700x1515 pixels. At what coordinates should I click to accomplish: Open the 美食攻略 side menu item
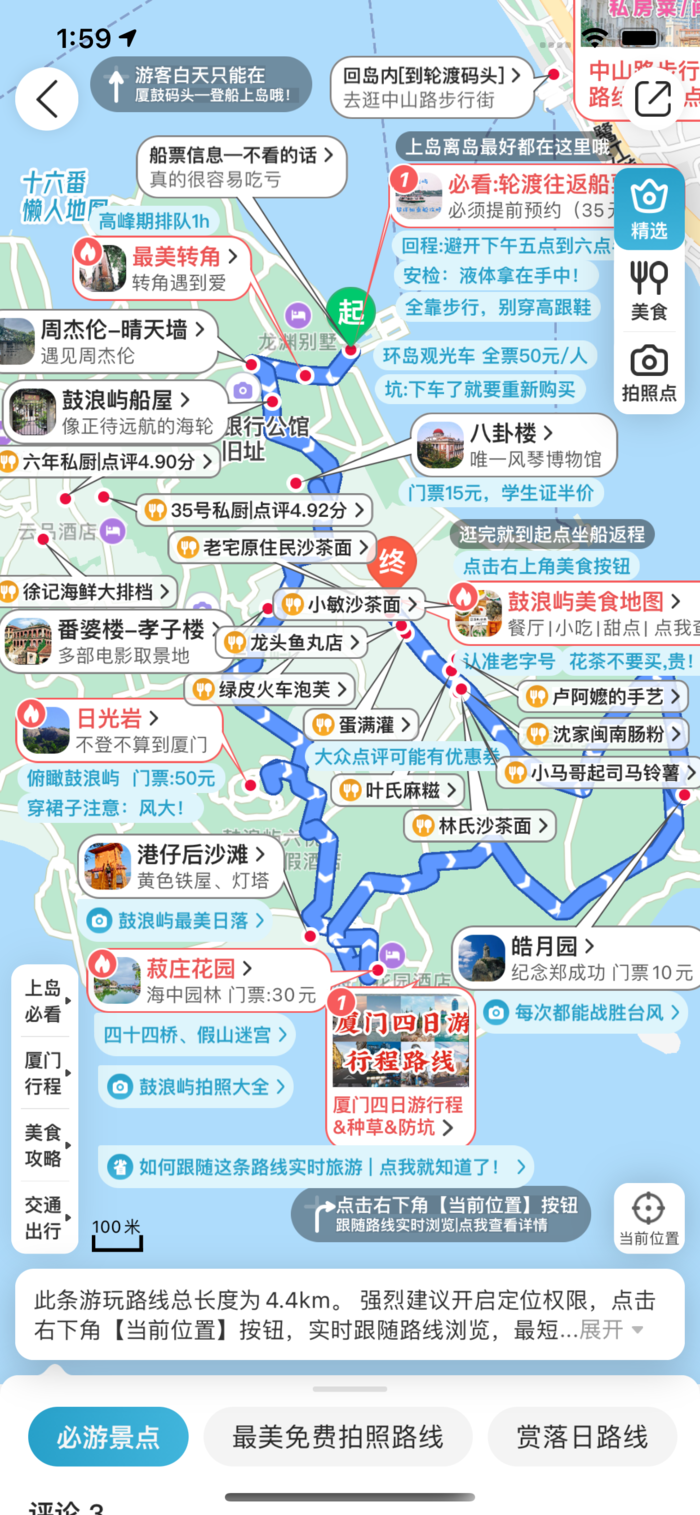pos(44,1145)
